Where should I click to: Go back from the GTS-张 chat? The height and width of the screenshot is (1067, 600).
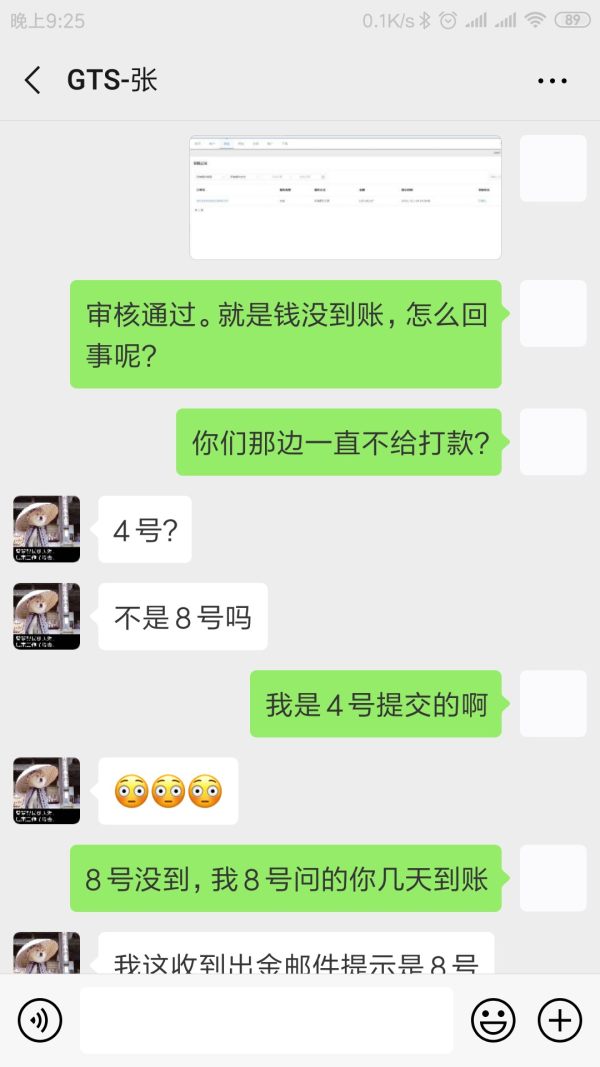(x=33, y=81)
